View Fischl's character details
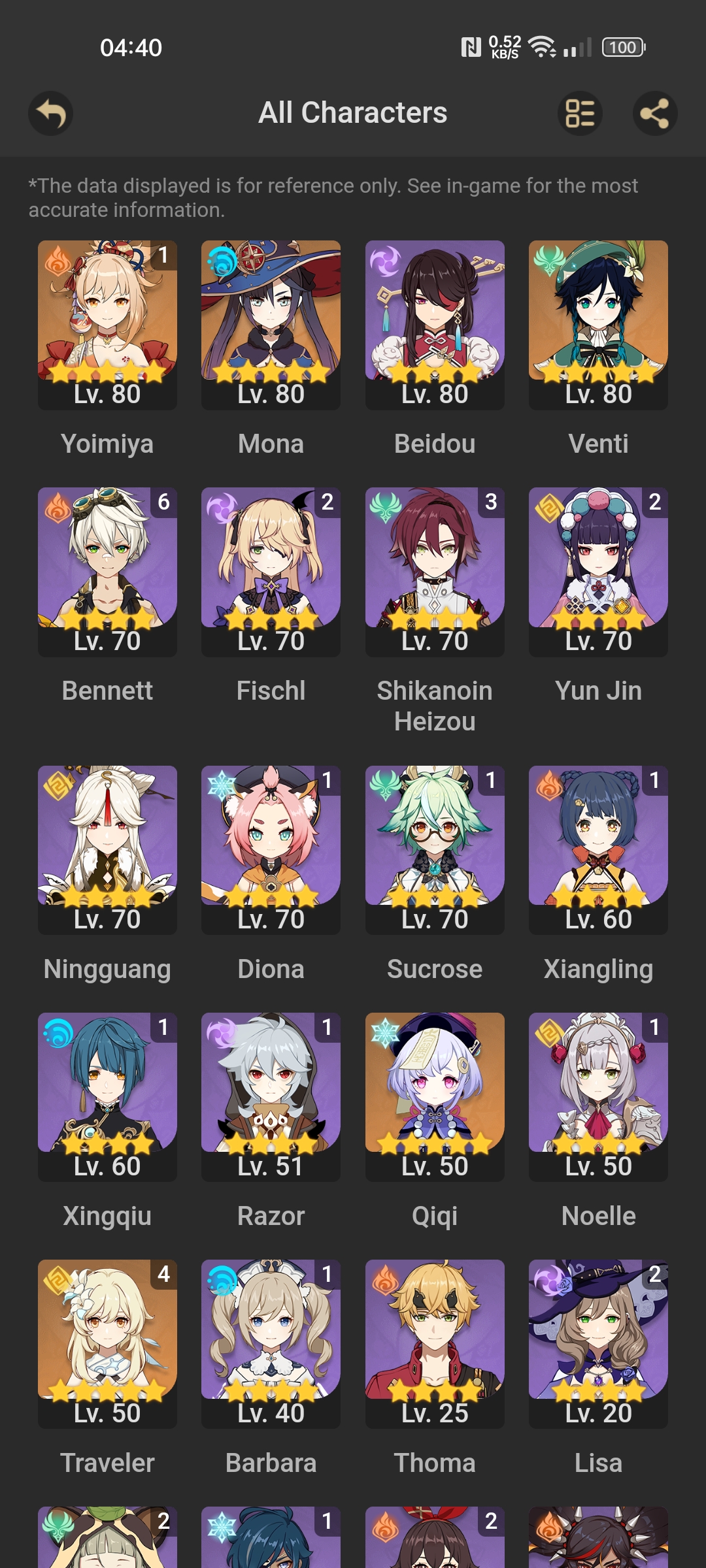Screen dimensions: 706x1568 click(x=271, y=571)
